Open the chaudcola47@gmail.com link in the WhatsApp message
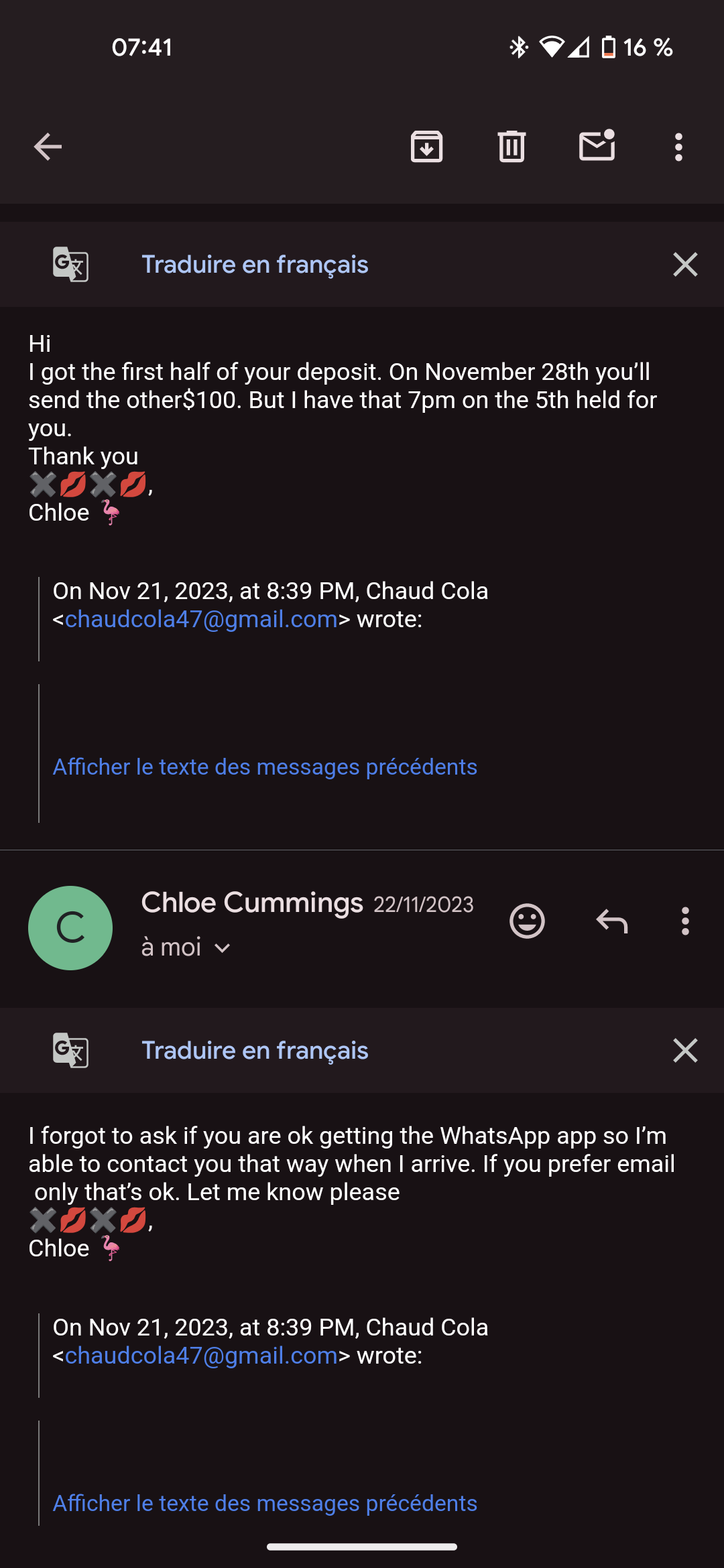 tap(201, 1356)
